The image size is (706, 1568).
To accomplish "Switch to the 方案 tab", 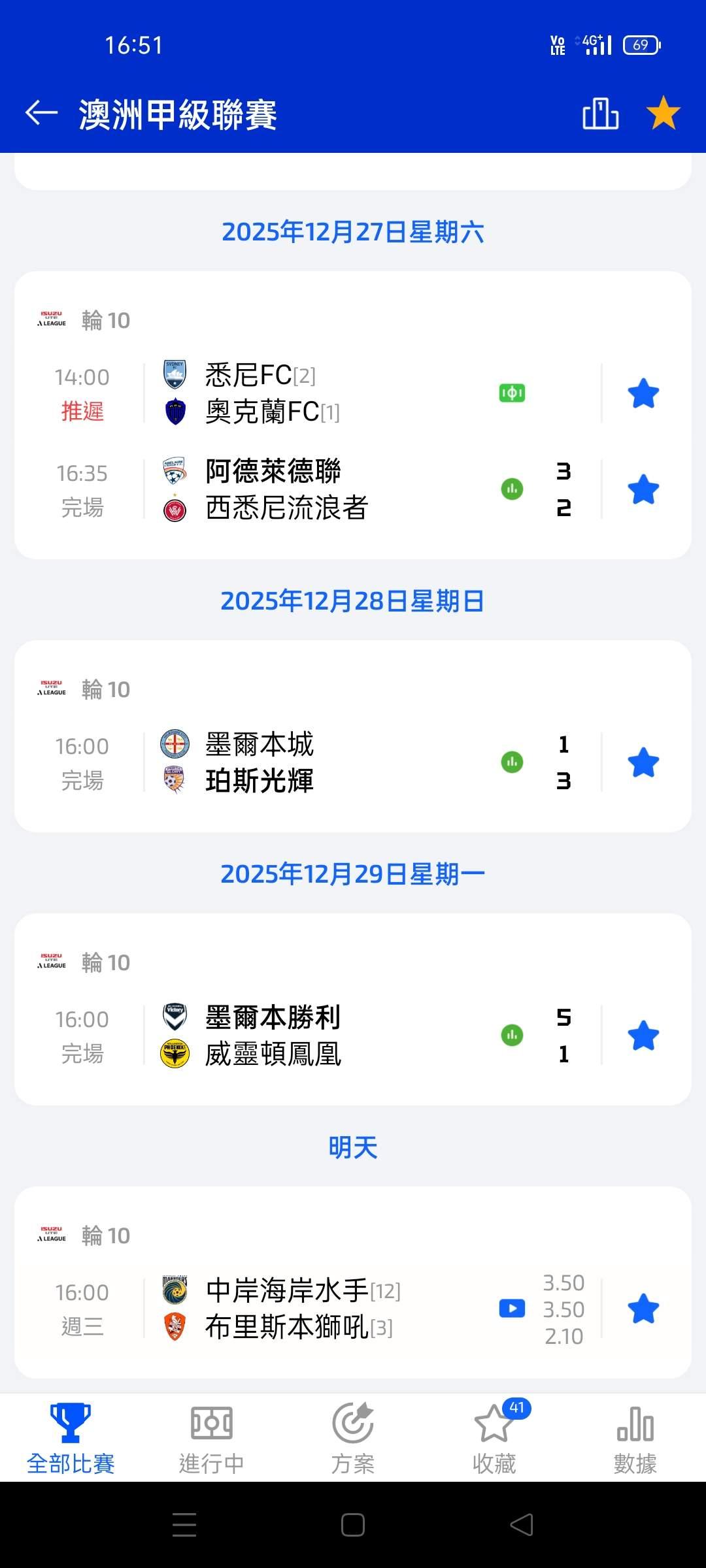I will [x=352, y=1437].
